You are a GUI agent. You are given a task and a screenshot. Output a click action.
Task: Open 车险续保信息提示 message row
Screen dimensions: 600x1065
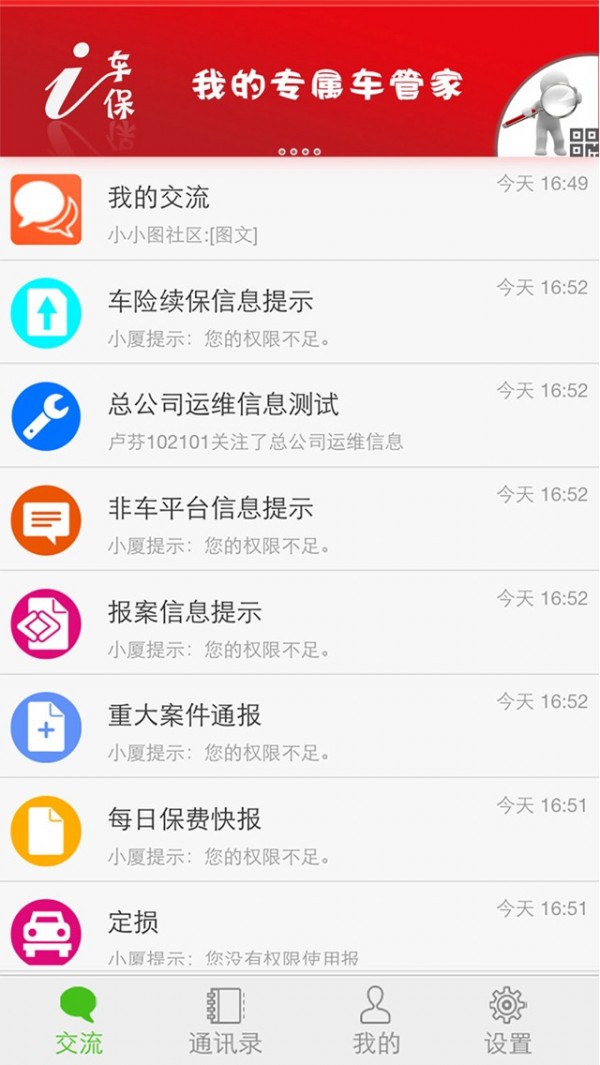point(300,313)
